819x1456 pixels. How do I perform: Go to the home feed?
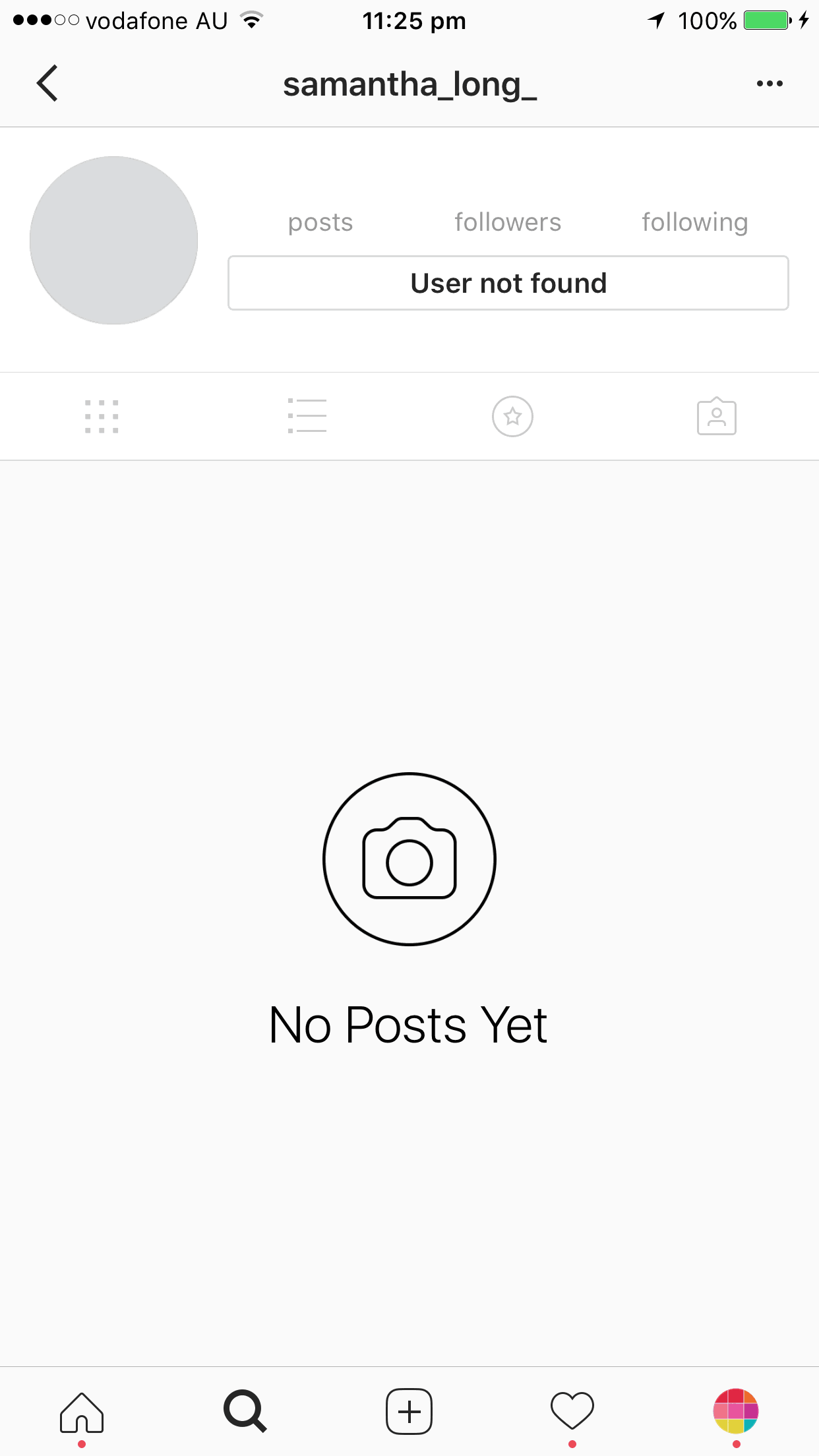click(x=82, y=1412)
